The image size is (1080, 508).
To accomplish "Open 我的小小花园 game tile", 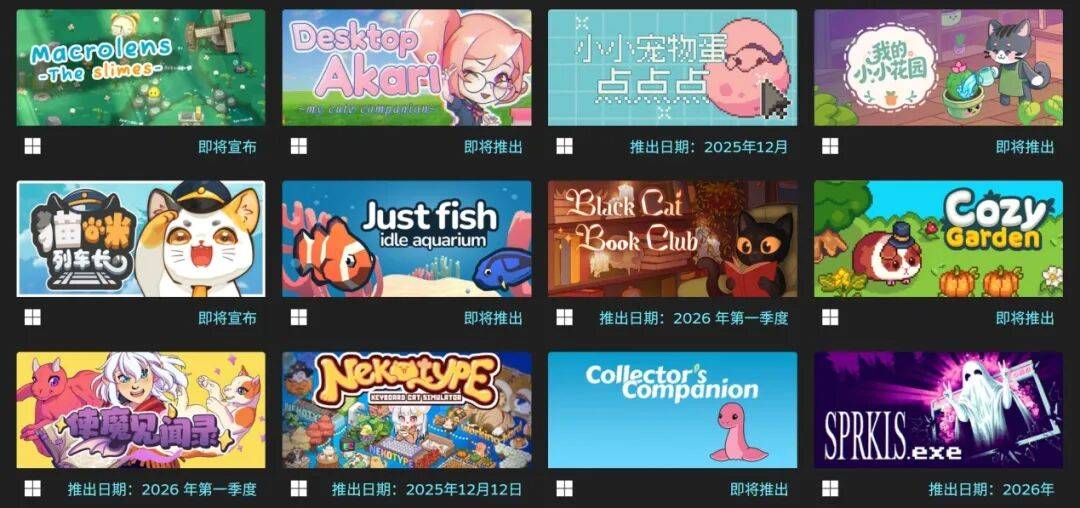I will 938,67.
